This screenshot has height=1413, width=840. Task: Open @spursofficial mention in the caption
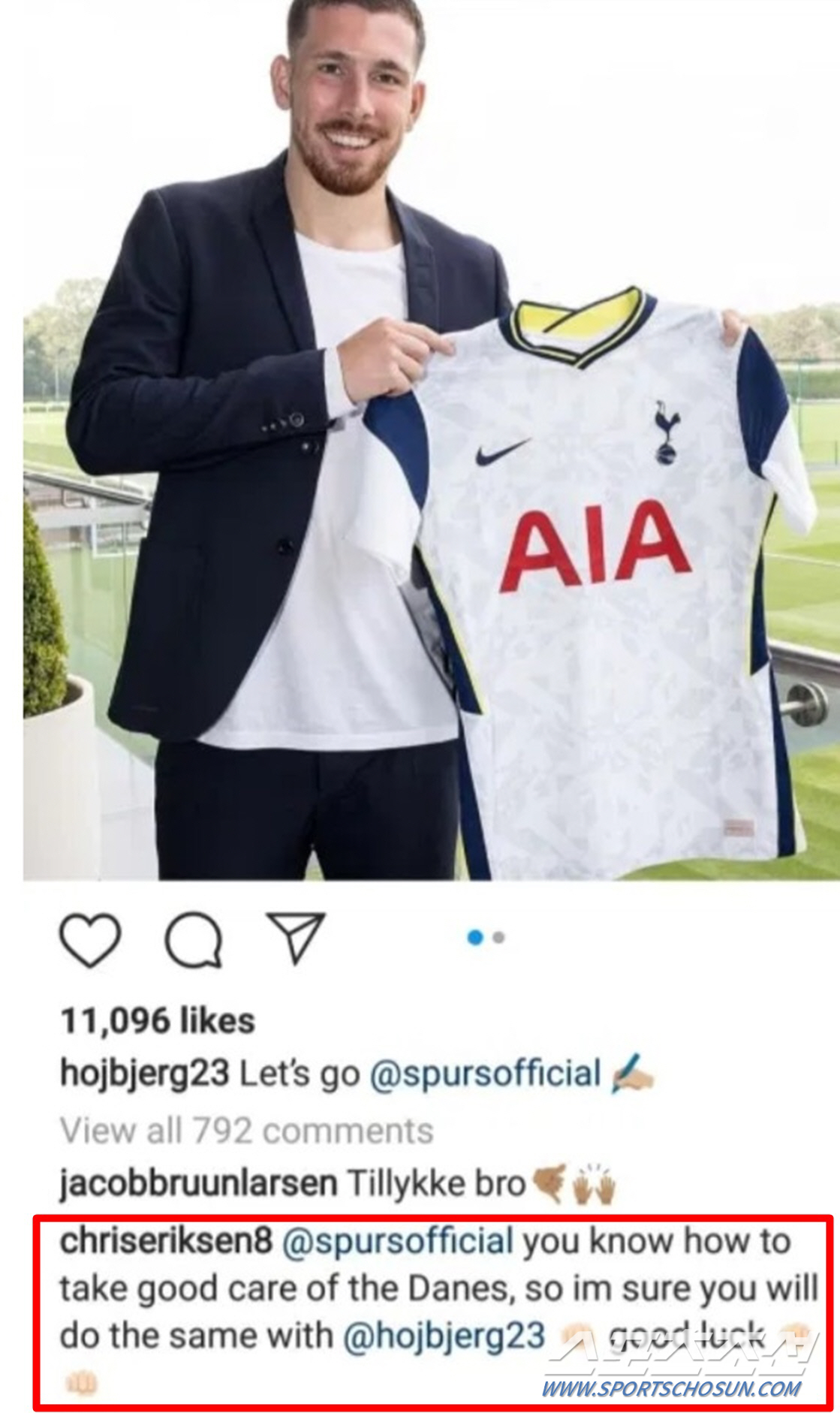point(485,1074)
